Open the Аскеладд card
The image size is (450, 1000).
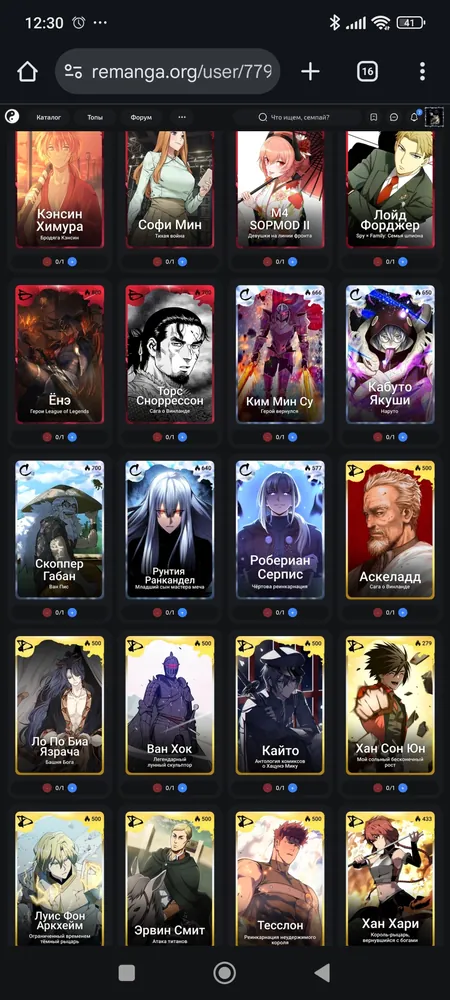click(390, 529)
